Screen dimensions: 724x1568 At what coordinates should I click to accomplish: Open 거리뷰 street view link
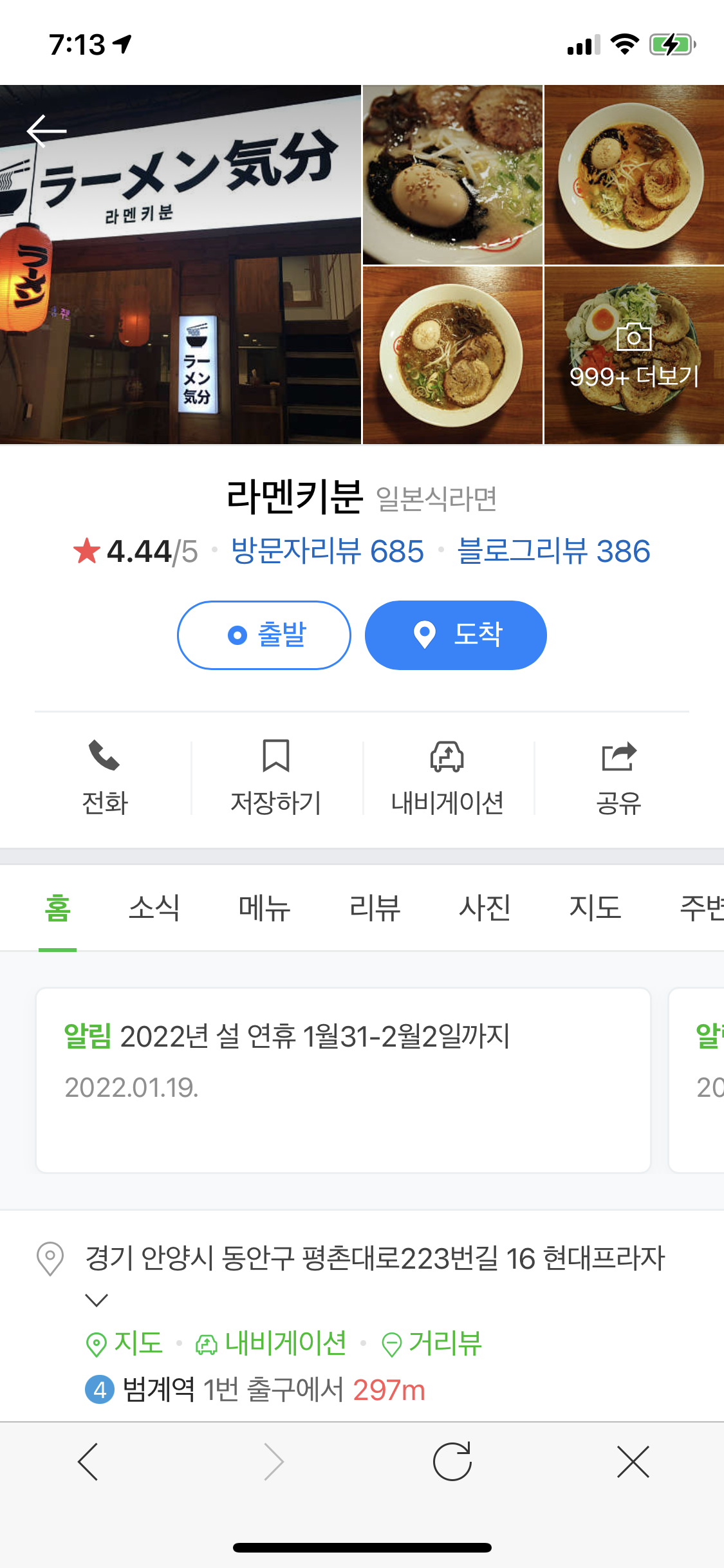click(x=432, y=1344)
